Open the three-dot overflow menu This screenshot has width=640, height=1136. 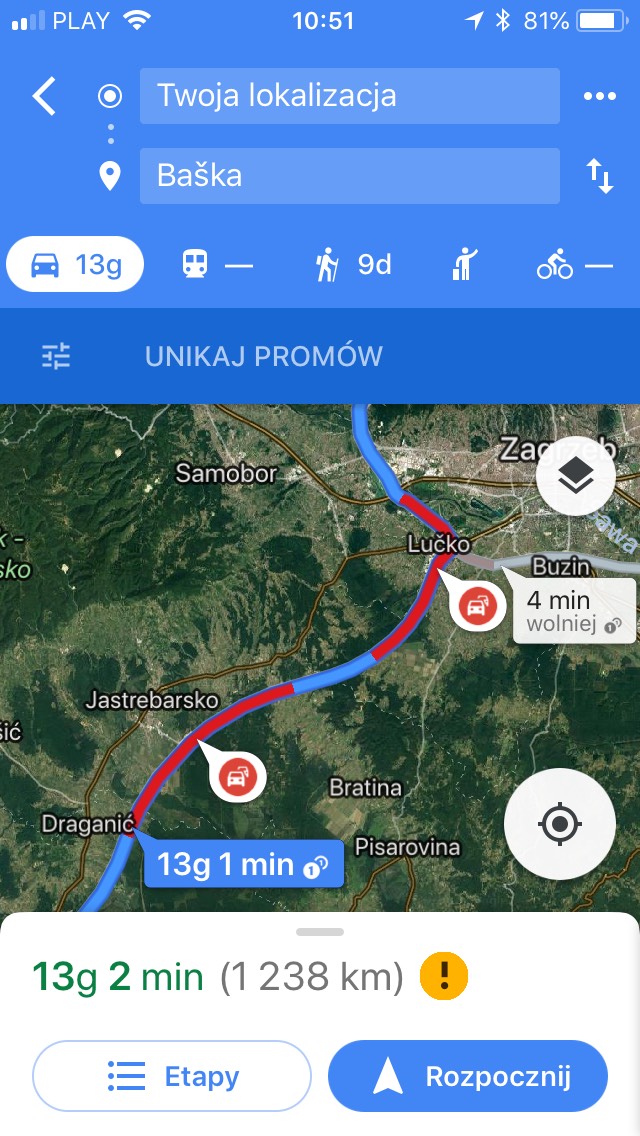(599, 97)
